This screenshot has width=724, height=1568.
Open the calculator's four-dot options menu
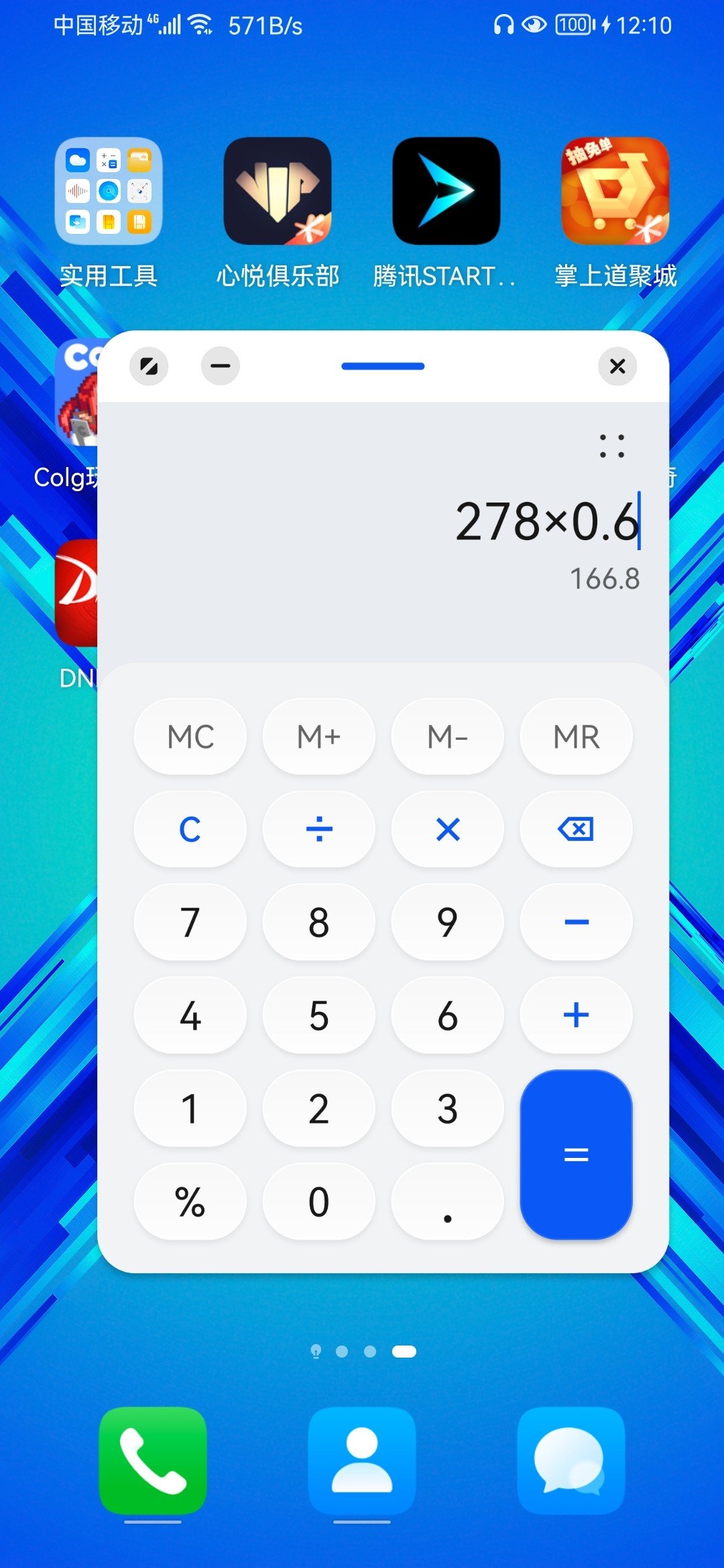click(x=611, y=446)
